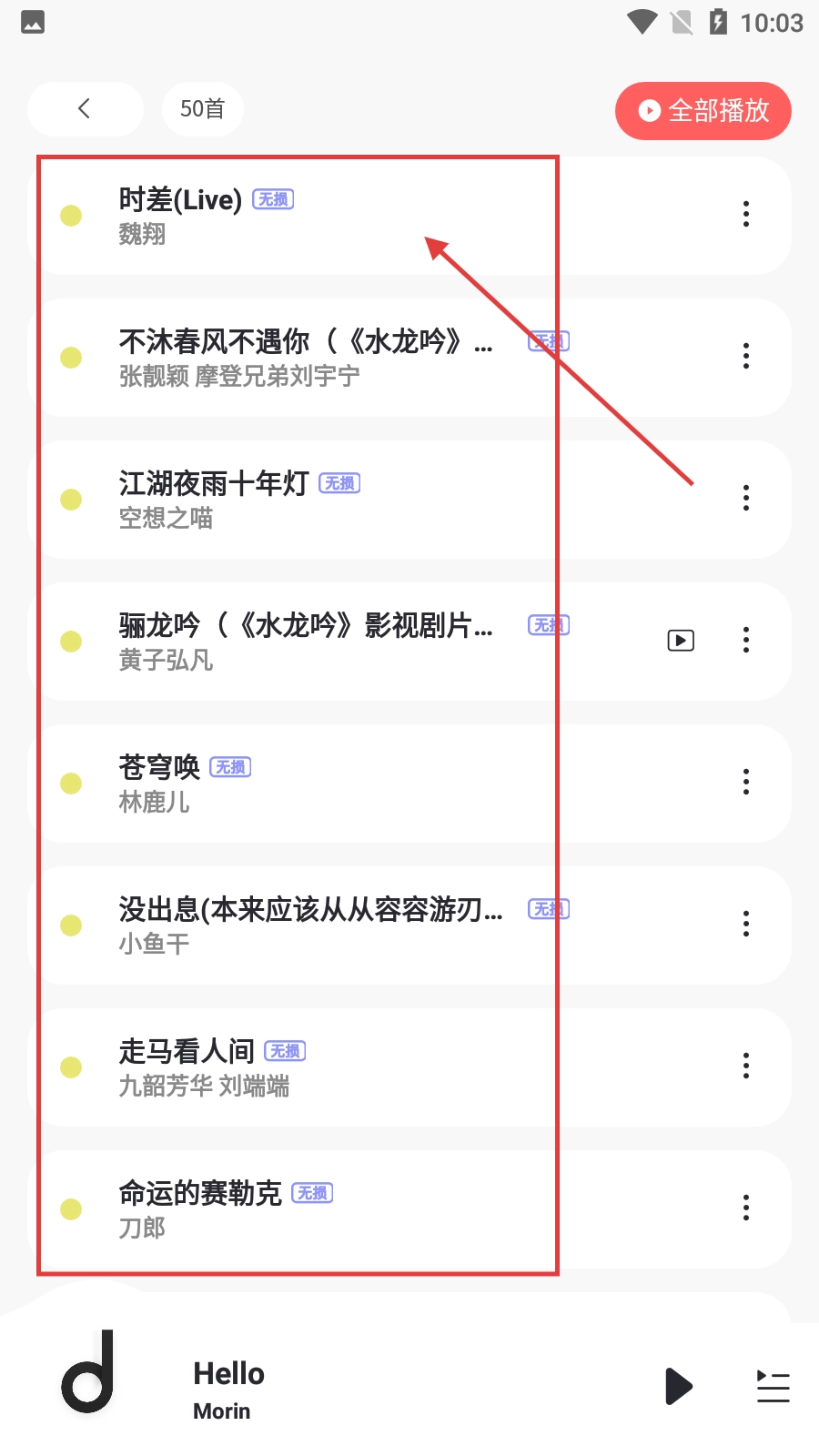Open more options for 苍穹唤
The width and height of the screenshot is (819, 1456).
(746, 782)
